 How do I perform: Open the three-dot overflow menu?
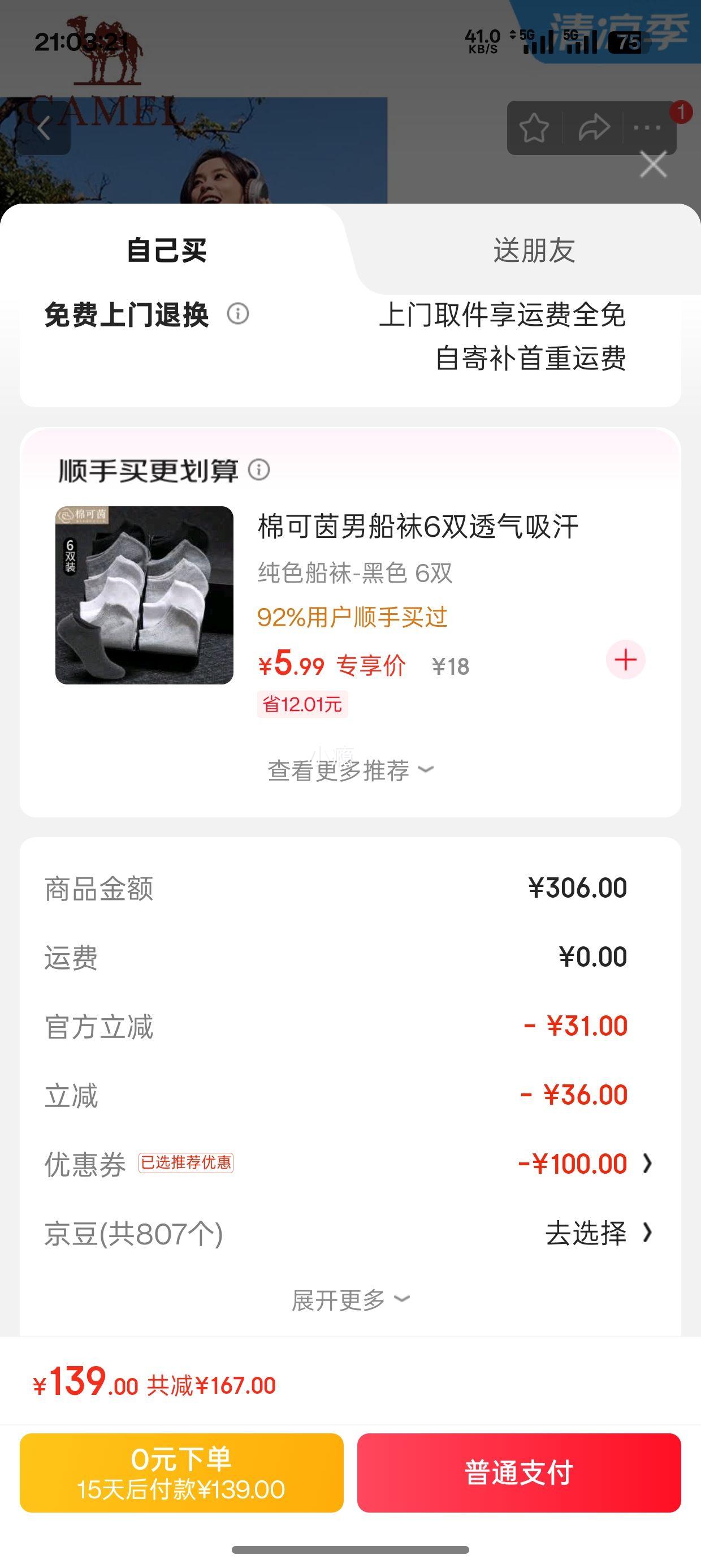[647, 128]
